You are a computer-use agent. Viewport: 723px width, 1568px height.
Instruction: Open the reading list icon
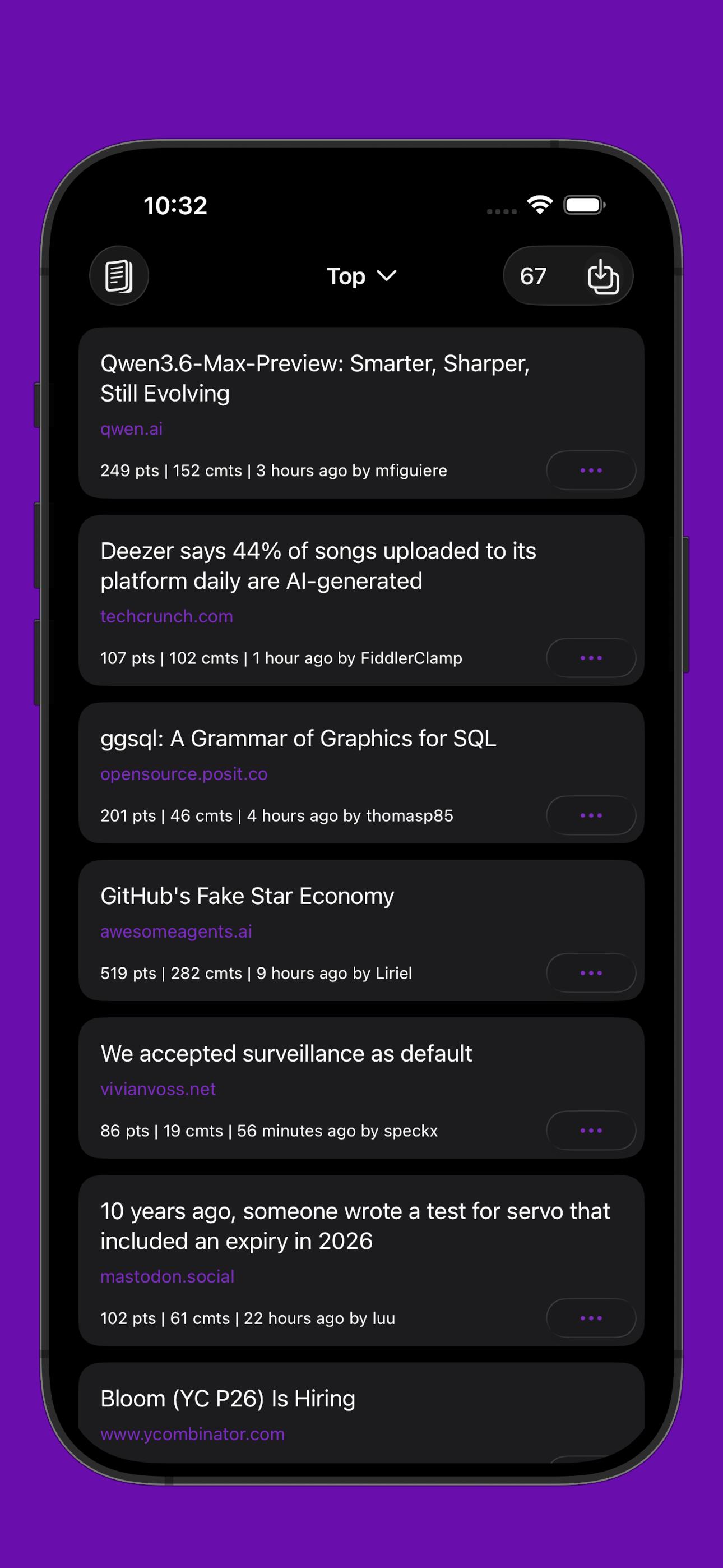[x=119, y=276]
